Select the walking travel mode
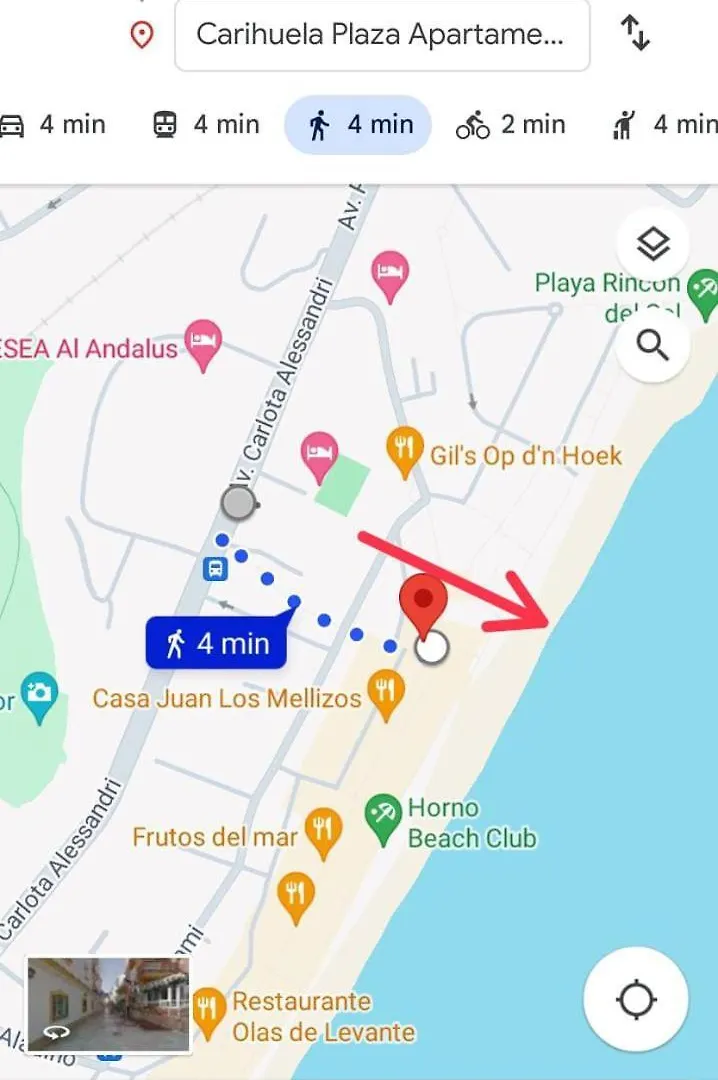718x1080 pixels. tap(358, 125)
